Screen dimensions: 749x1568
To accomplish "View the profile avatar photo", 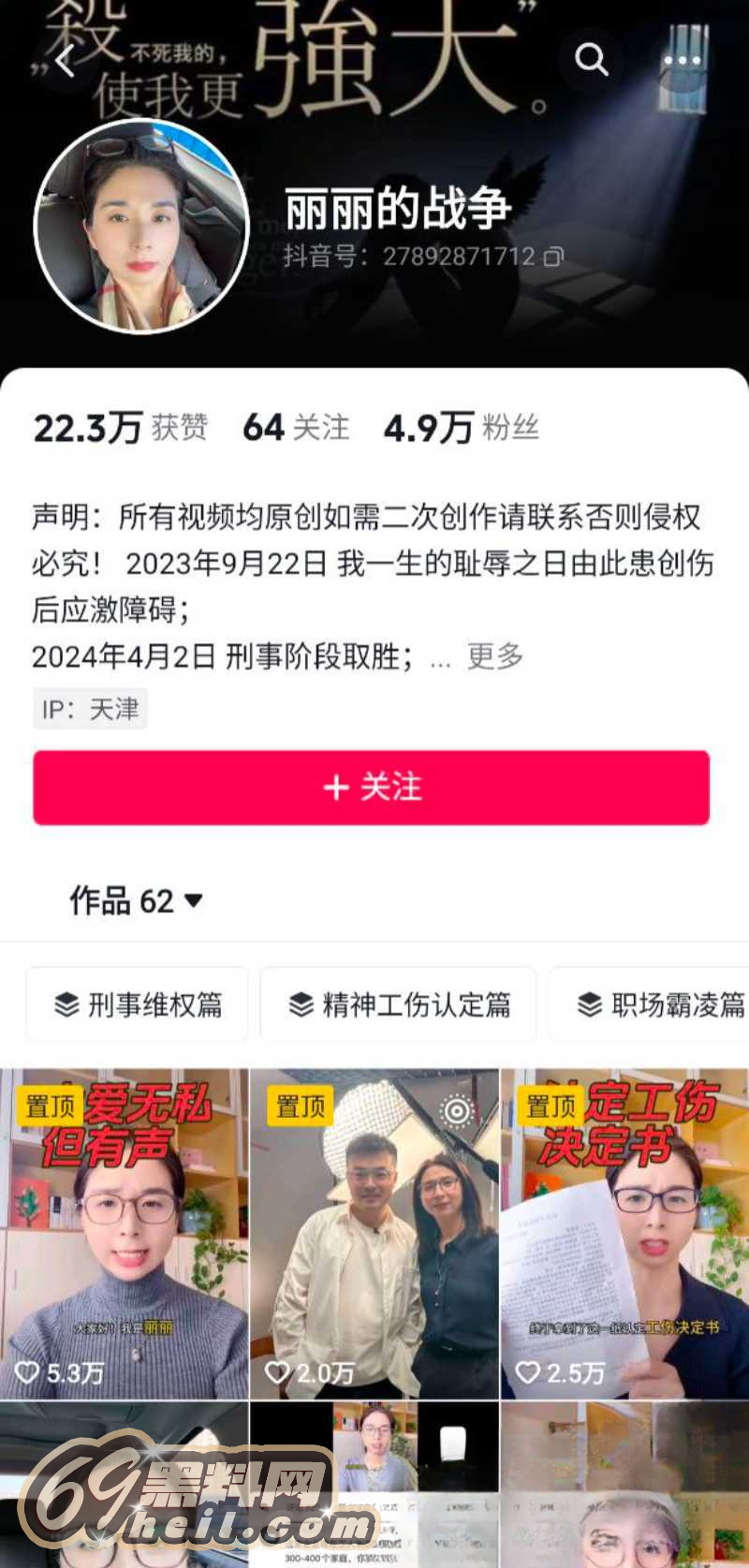I will (141, 226).
